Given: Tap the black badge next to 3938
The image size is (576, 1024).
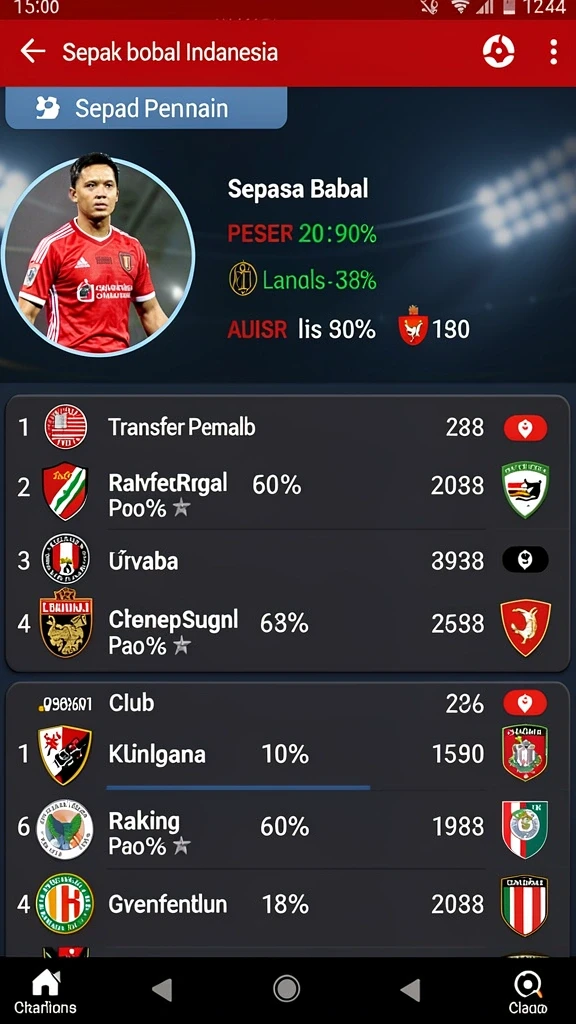Looking at the screenshot, I should (525, 560).
